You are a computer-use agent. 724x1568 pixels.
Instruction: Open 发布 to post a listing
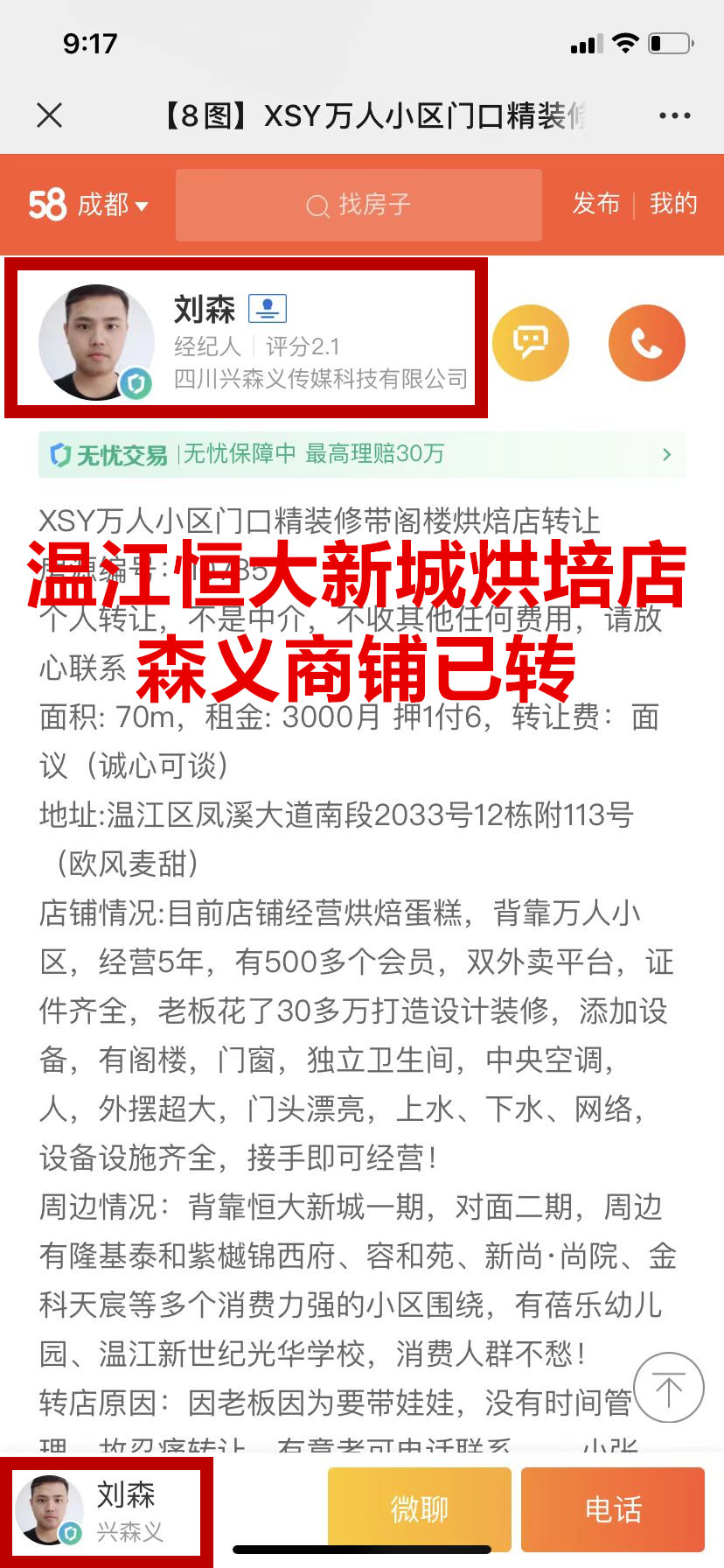tap(595, 204)
